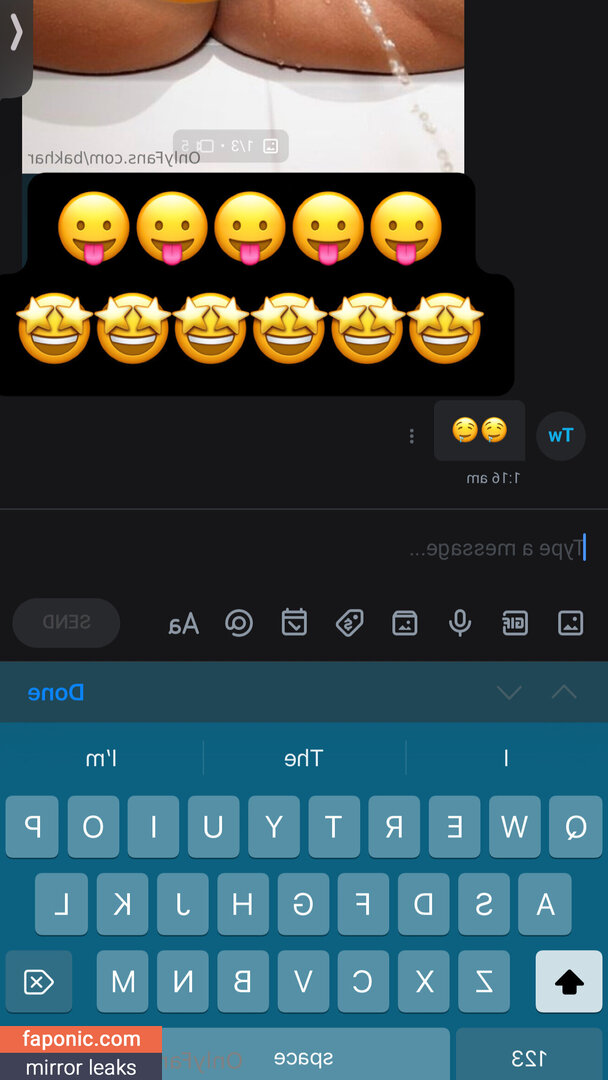Screen dimensions: 608x1080
Task: Tap Done above the keyboard
Action: tap(56, 692)
